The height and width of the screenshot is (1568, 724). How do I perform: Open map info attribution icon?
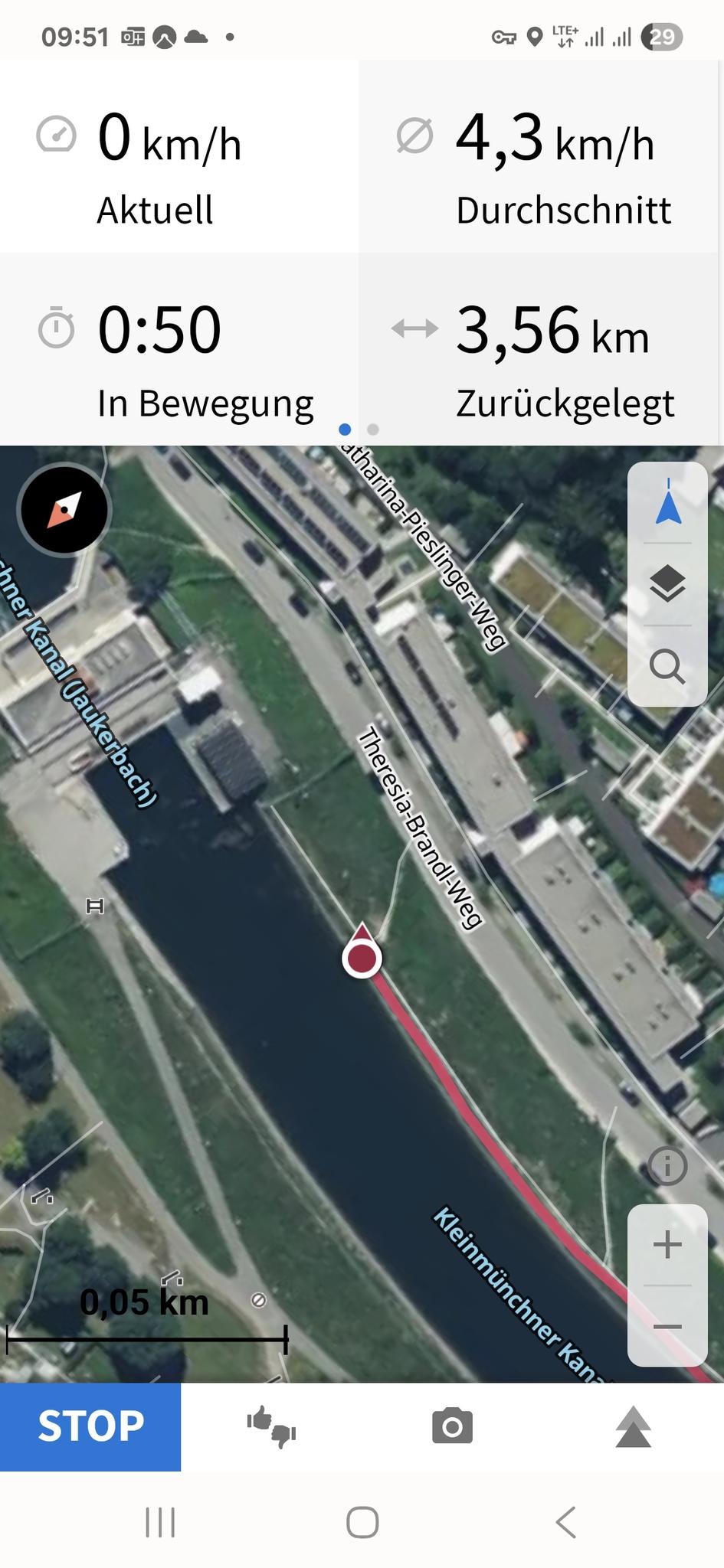pyautogui.click(x=667, y=1167)
